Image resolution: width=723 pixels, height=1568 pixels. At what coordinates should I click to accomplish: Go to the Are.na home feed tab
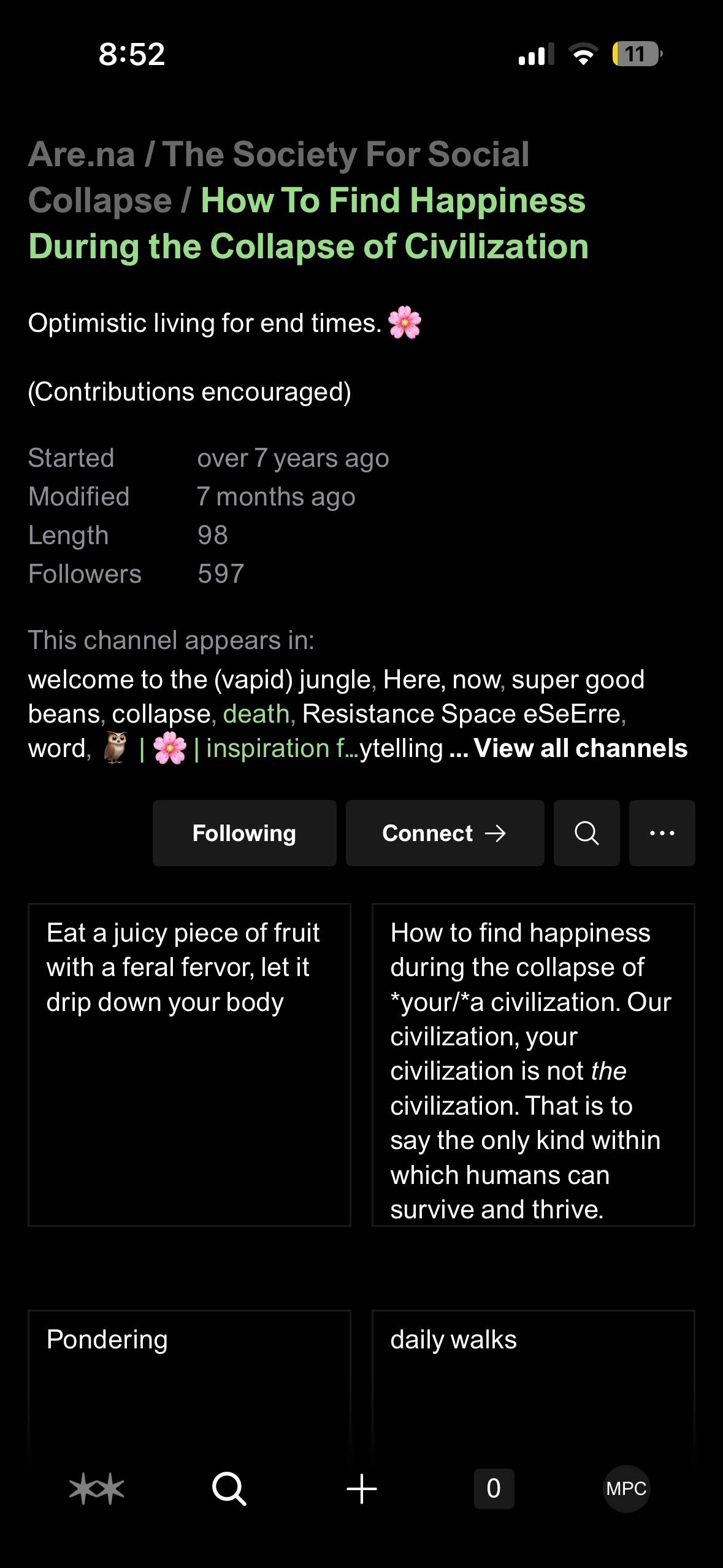96,1489
